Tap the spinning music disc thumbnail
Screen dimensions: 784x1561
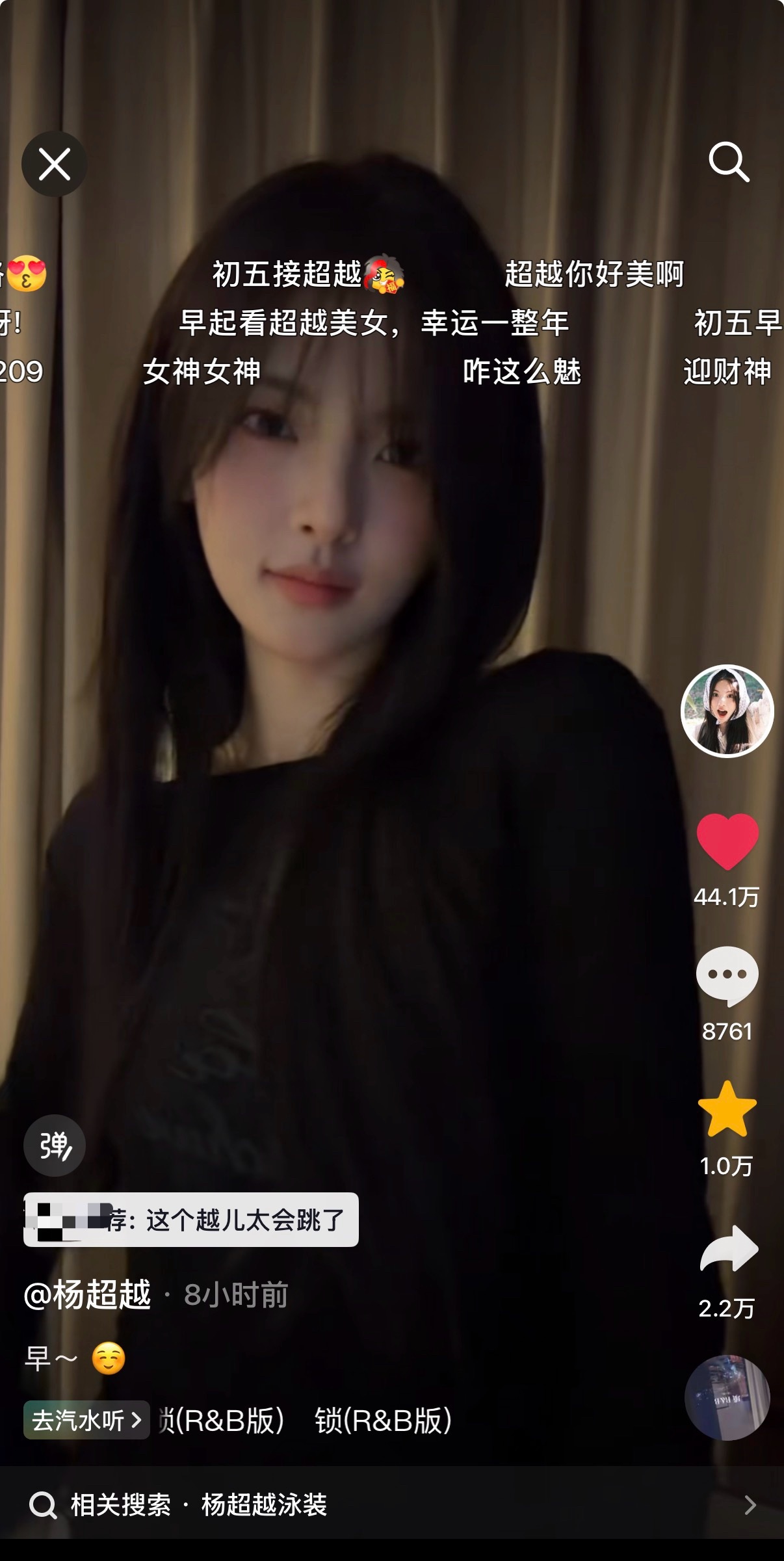point(728,1399)
